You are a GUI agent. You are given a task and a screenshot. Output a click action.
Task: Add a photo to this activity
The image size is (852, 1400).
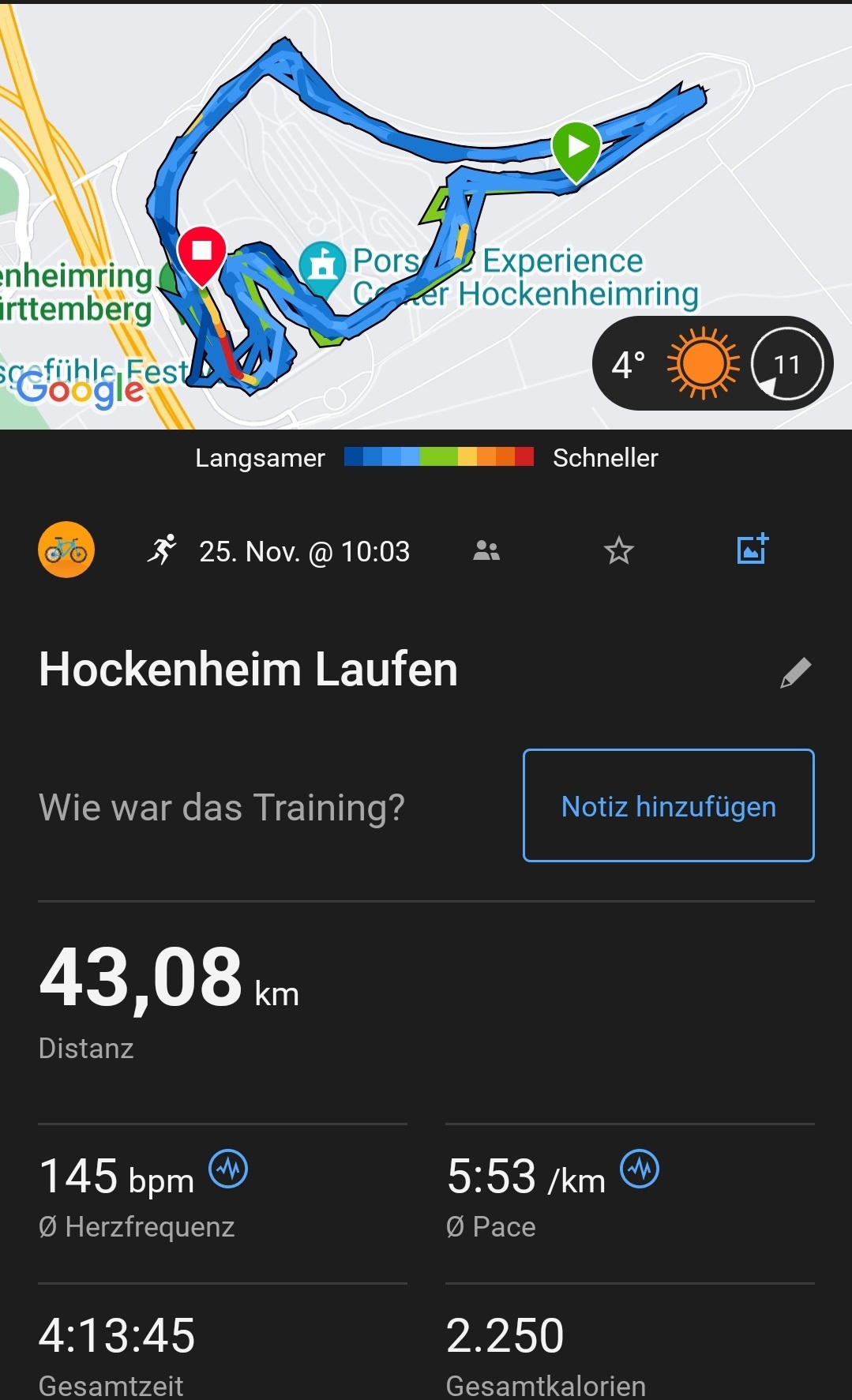point(752,549)
